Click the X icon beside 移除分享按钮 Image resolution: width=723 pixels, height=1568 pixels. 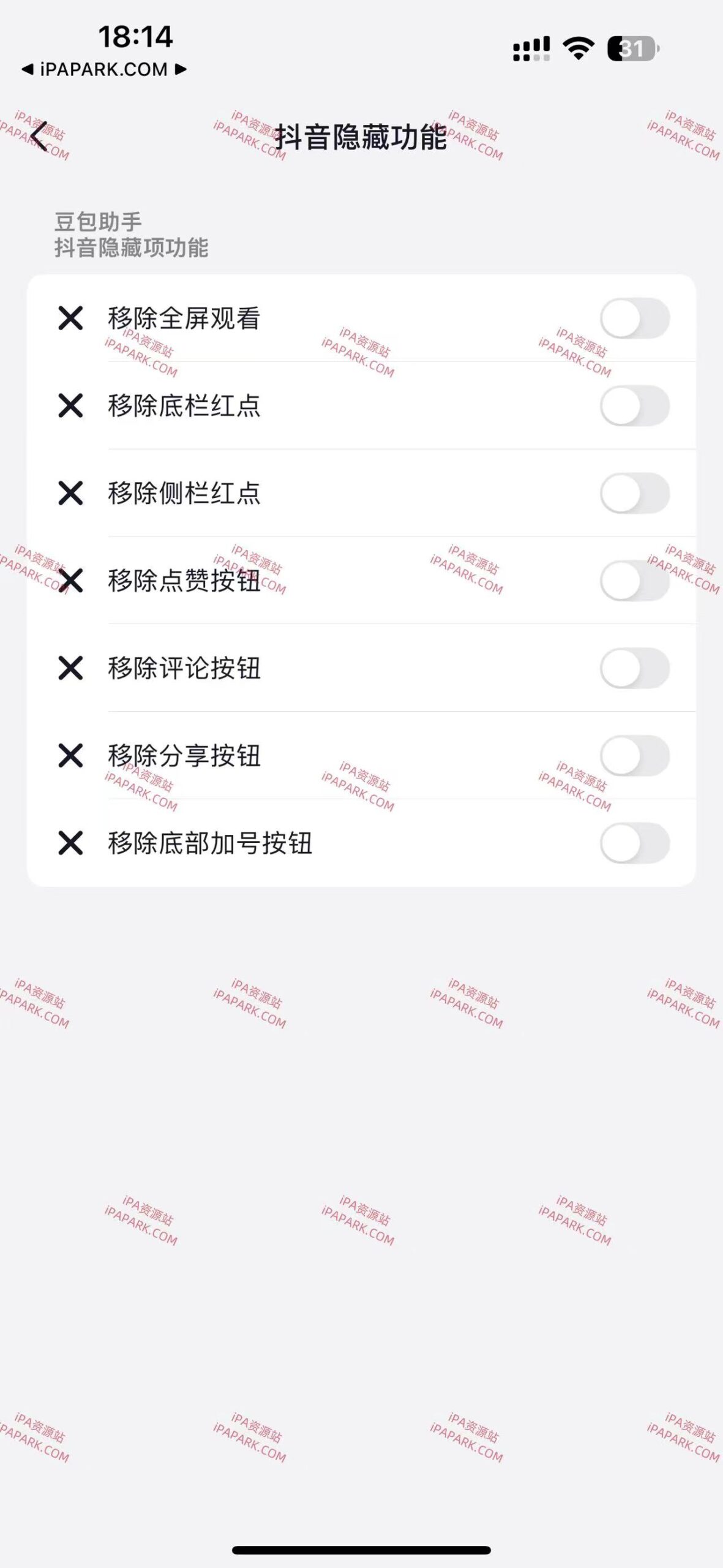point(72,754)
